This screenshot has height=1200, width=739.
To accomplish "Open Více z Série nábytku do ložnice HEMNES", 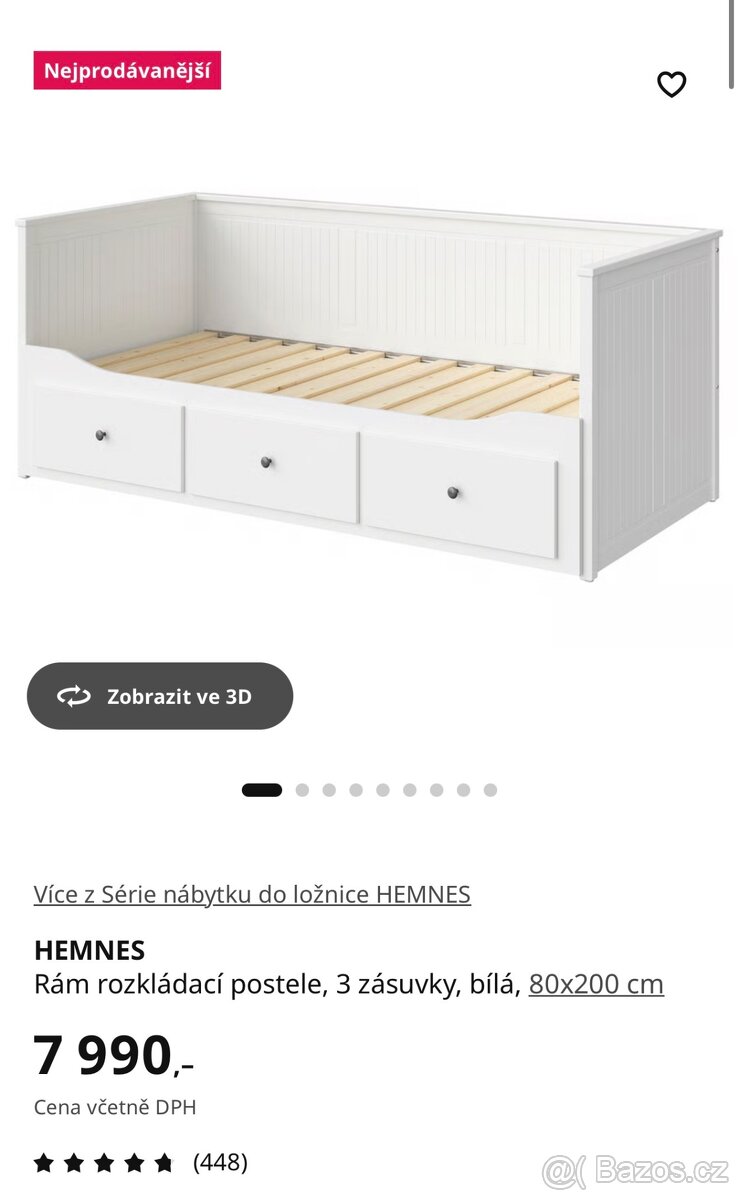I will click(x=252, y=894).
